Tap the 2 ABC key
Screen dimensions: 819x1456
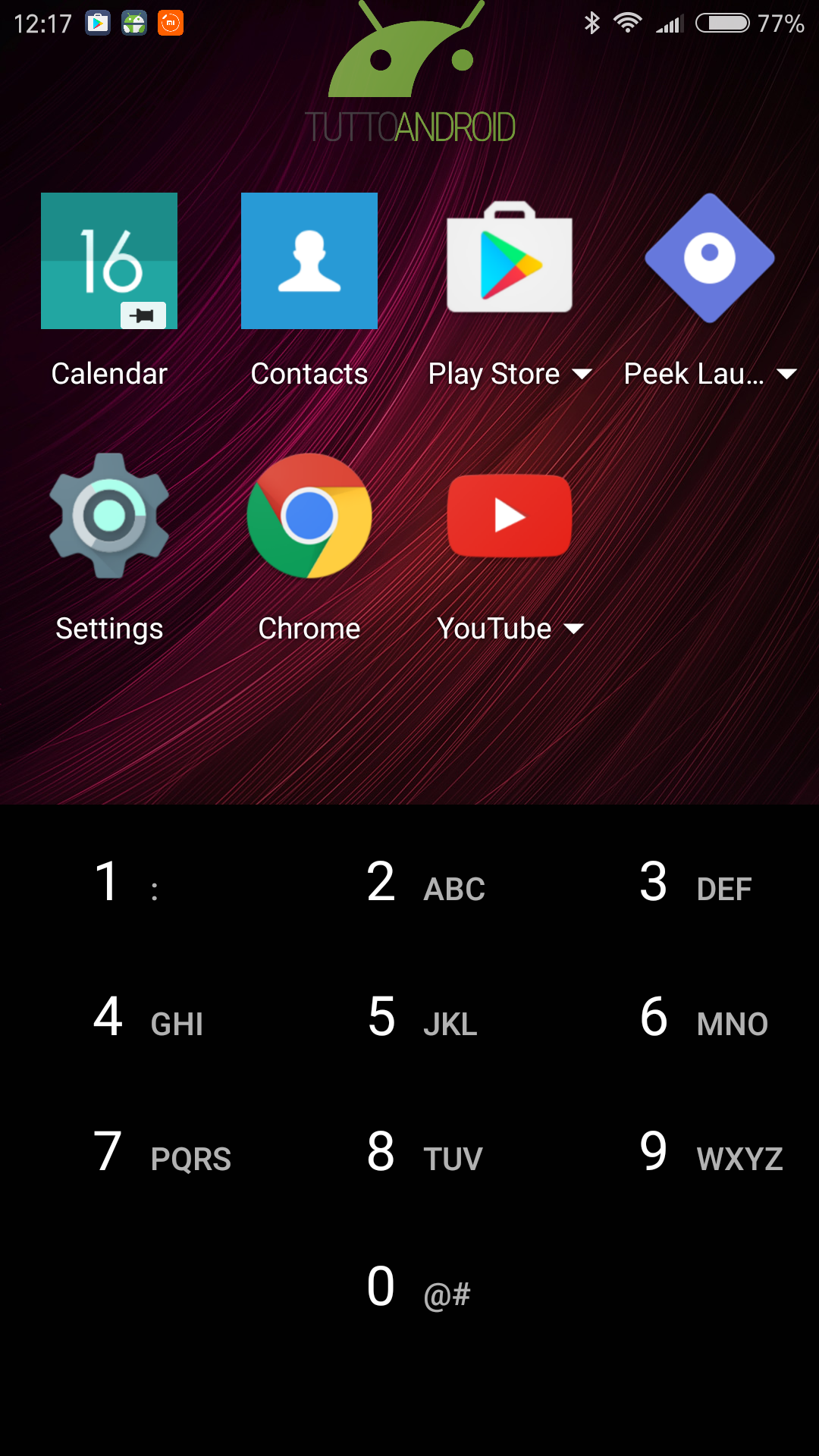[409, 881]
